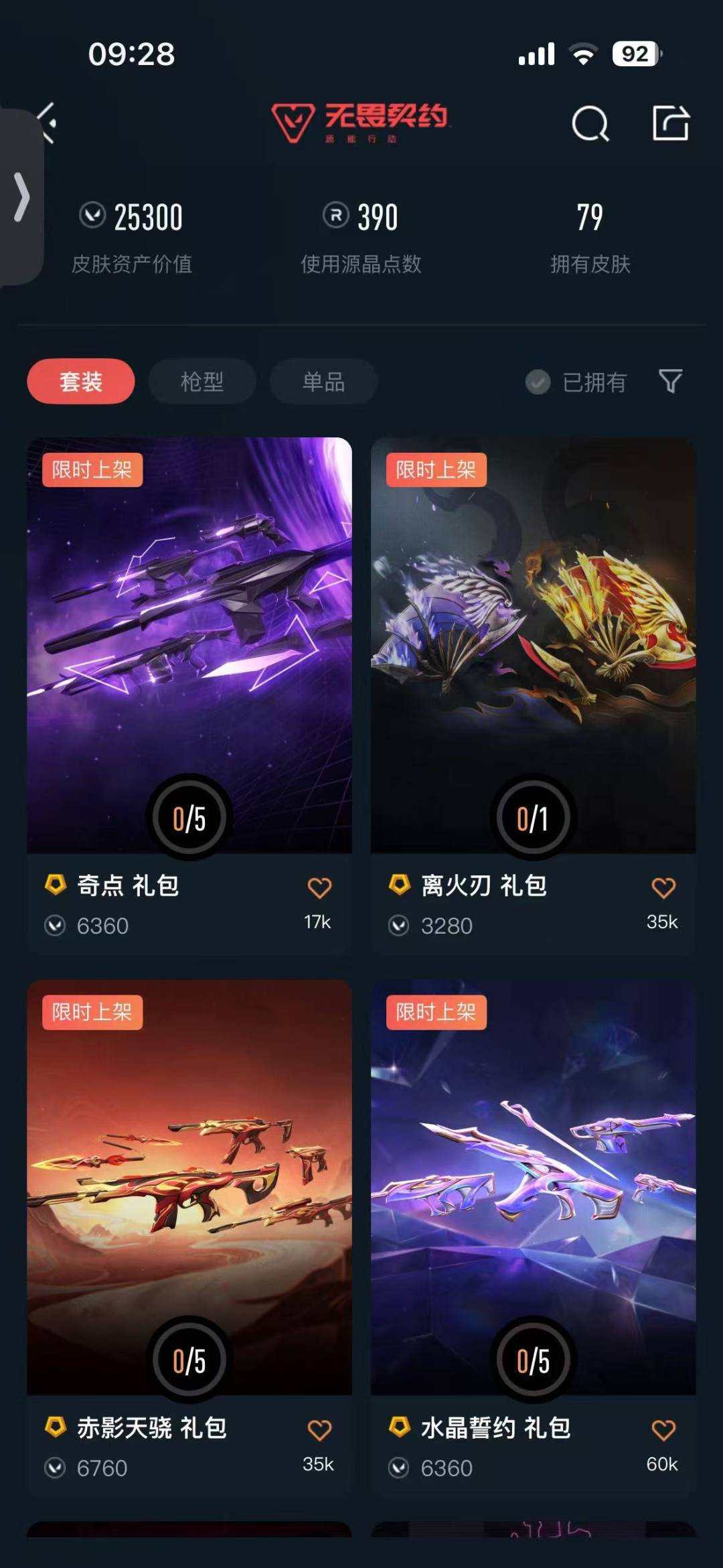Switch to the 枪型 tab
Screen dimensions: 723x1568
(202, 381)
